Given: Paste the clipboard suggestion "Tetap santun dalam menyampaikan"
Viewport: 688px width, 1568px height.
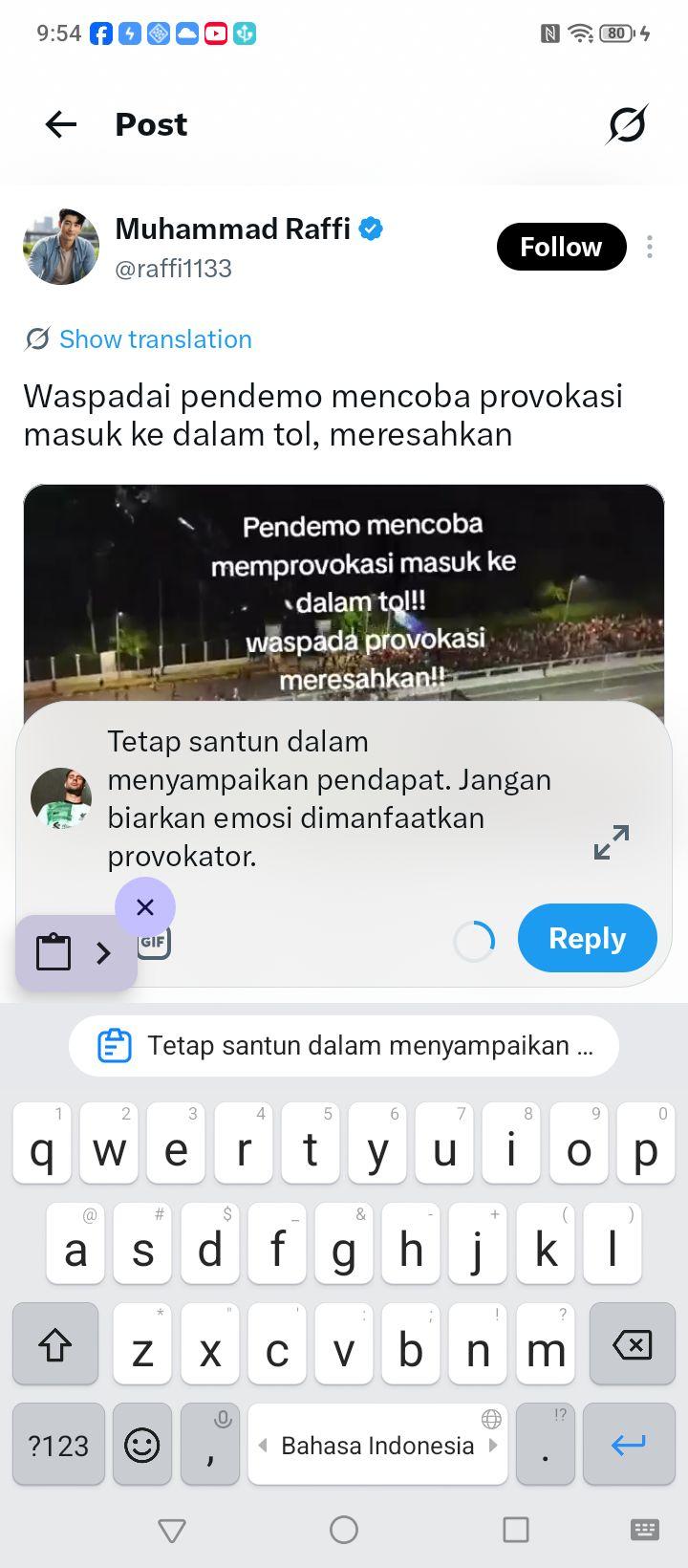Looking at the screenshot, I should coord(344,1045).
